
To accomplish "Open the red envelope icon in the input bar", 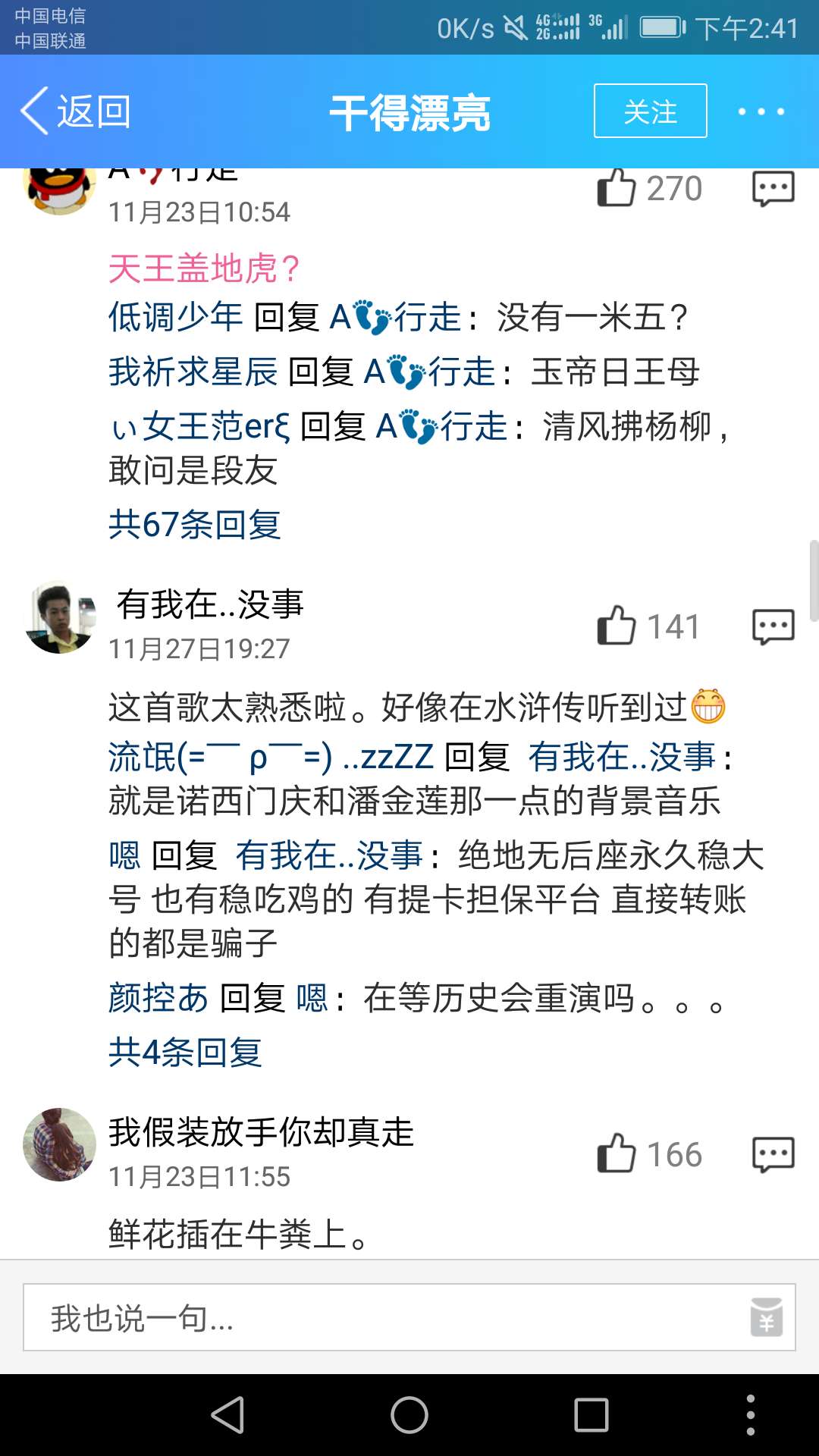I will [x=766, y=1317].
